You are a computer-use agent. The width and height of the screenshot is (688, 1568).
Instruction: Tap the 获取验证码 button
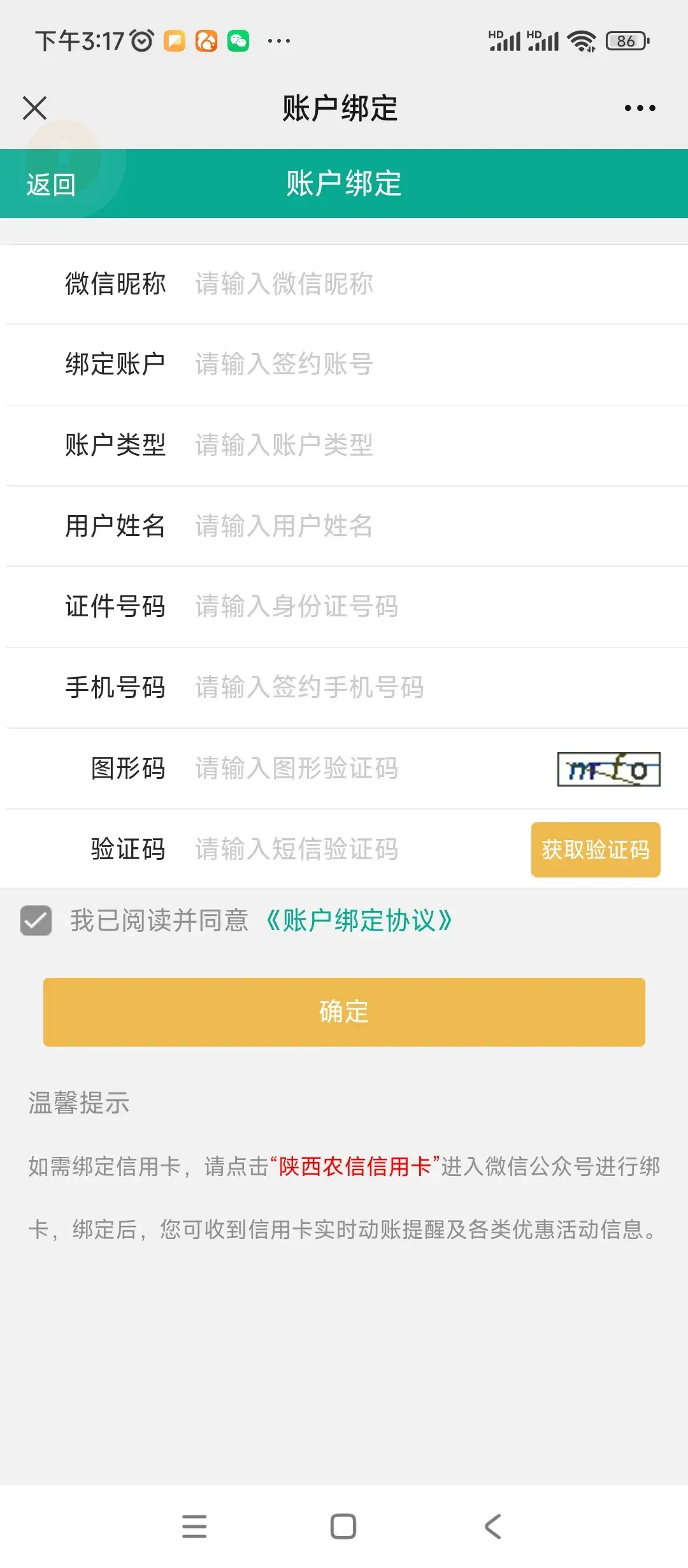(595, 849)
